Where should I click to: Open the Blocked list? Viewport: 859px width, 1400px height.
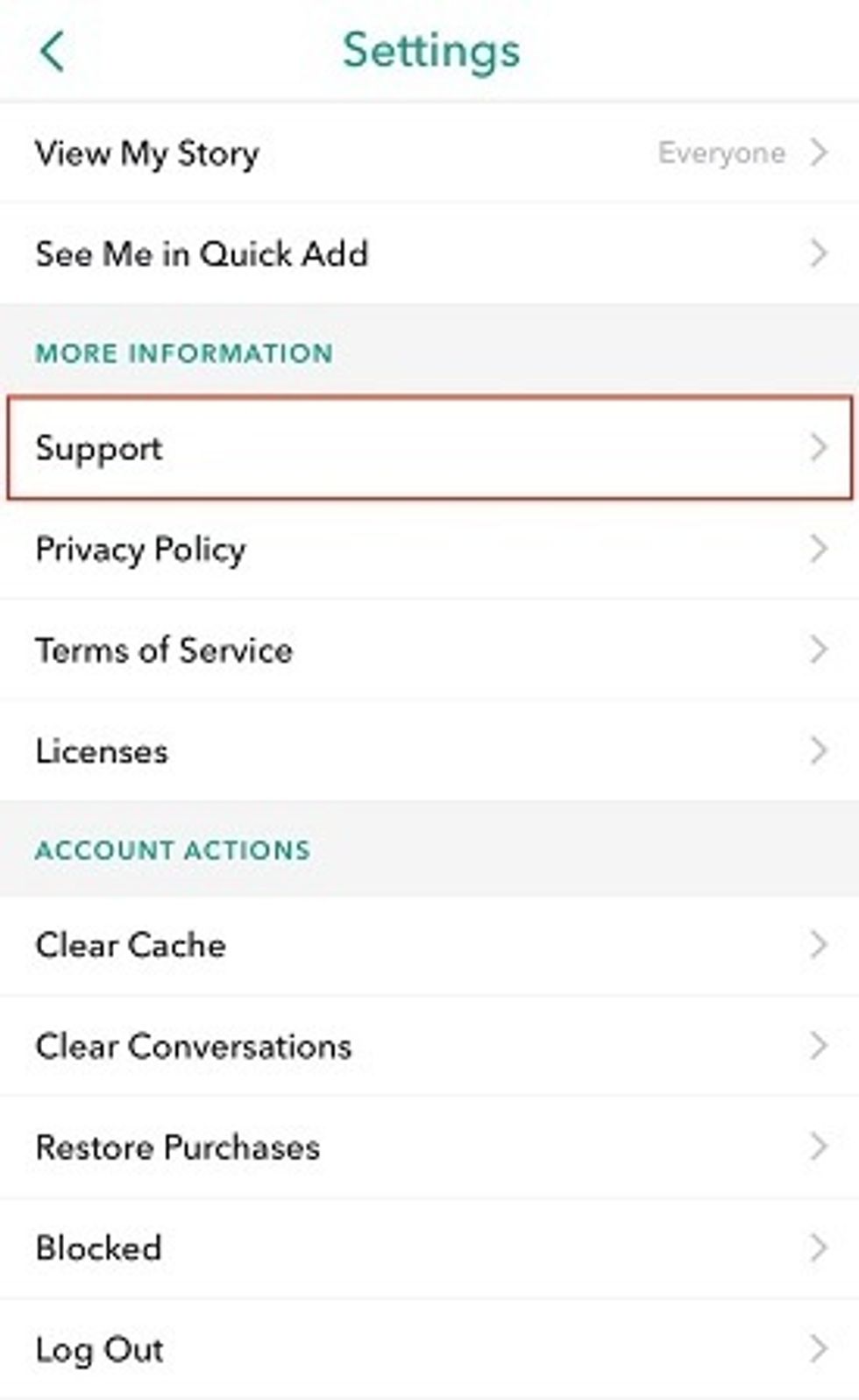click(429, 1247)
